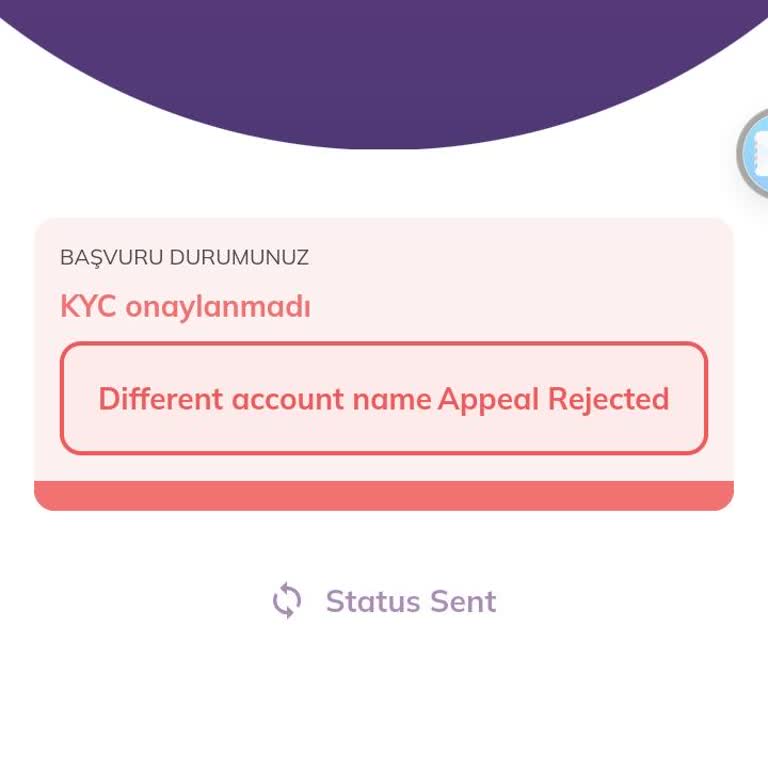Screen dimensions: 768x768
Task: Tap the Status Sent refresh button
Action: 384,601
